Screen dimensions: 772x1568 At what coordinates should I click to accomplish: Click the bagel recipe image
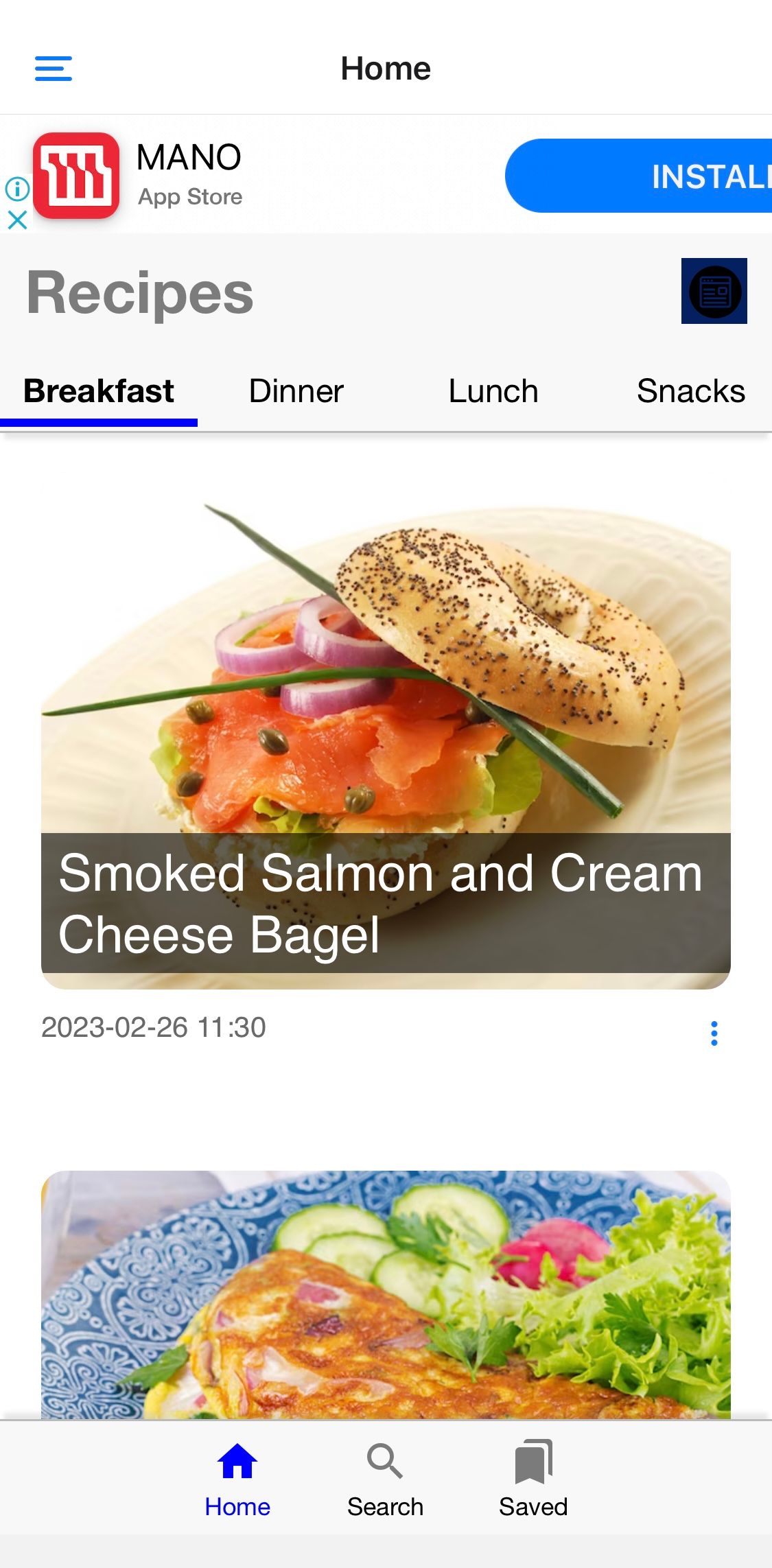click(x=386, y=686)
